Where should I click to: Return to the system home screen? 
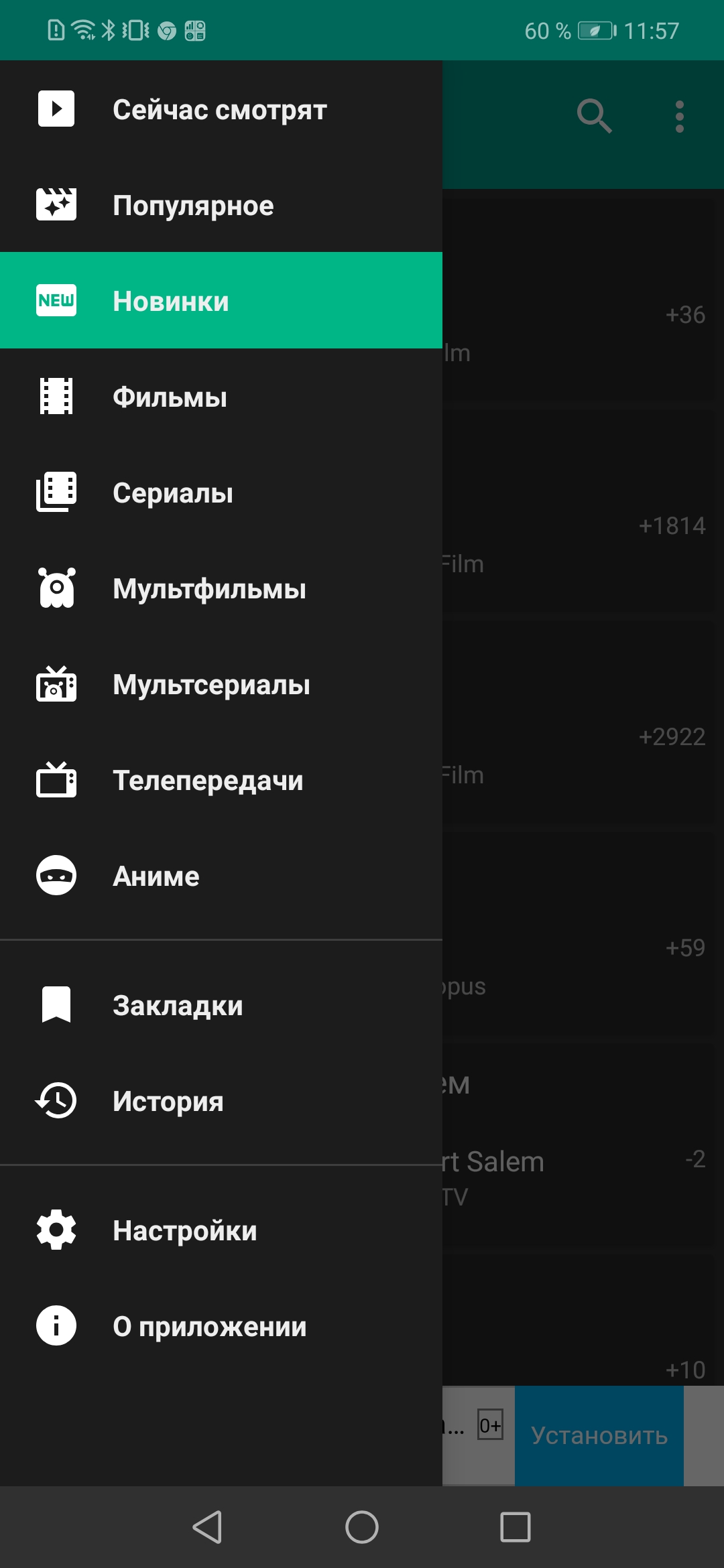pyautogui.click(x=362, y=1527)
